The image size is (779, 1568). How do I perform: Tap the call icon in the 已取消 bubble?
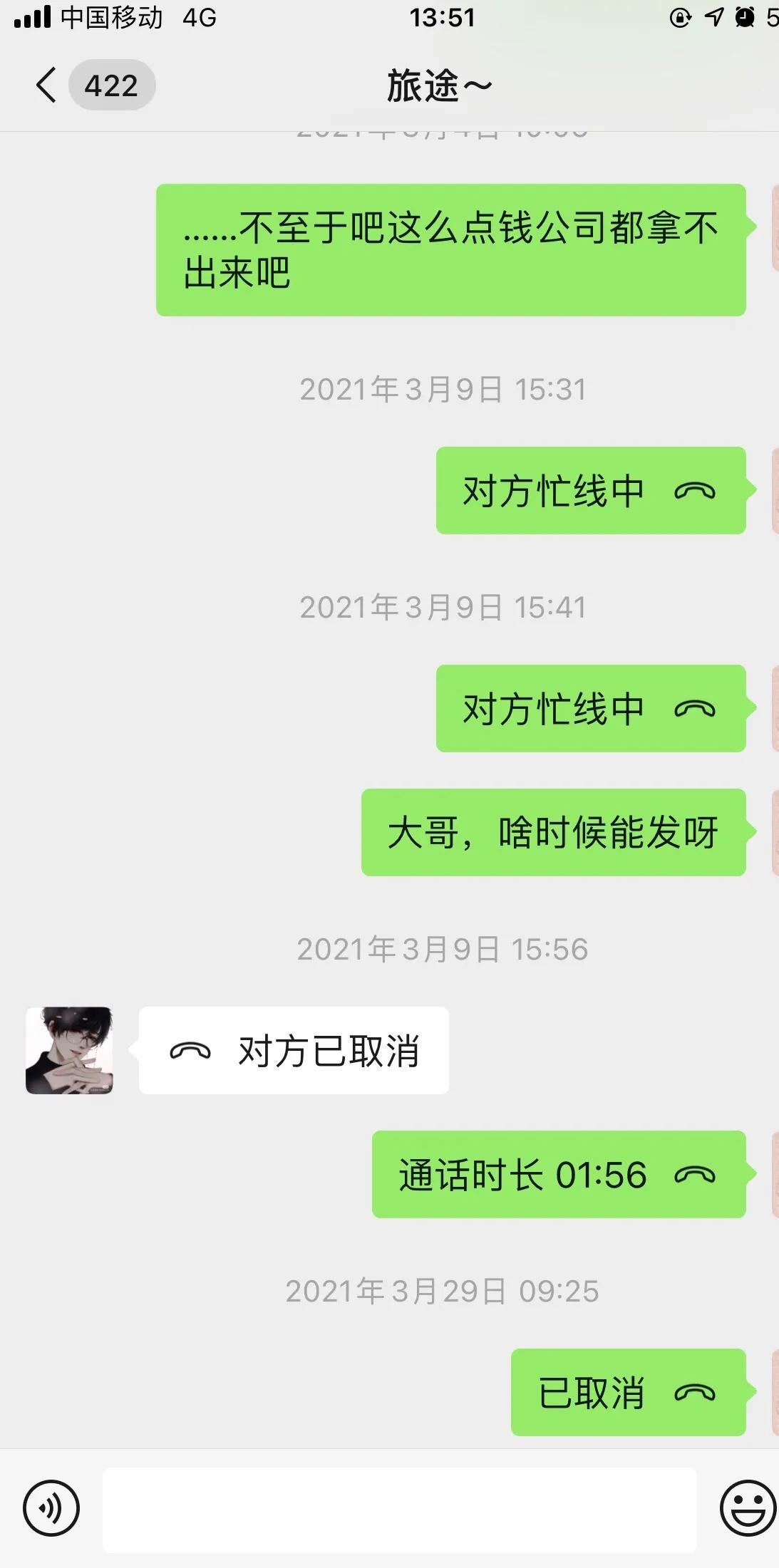695,1394
